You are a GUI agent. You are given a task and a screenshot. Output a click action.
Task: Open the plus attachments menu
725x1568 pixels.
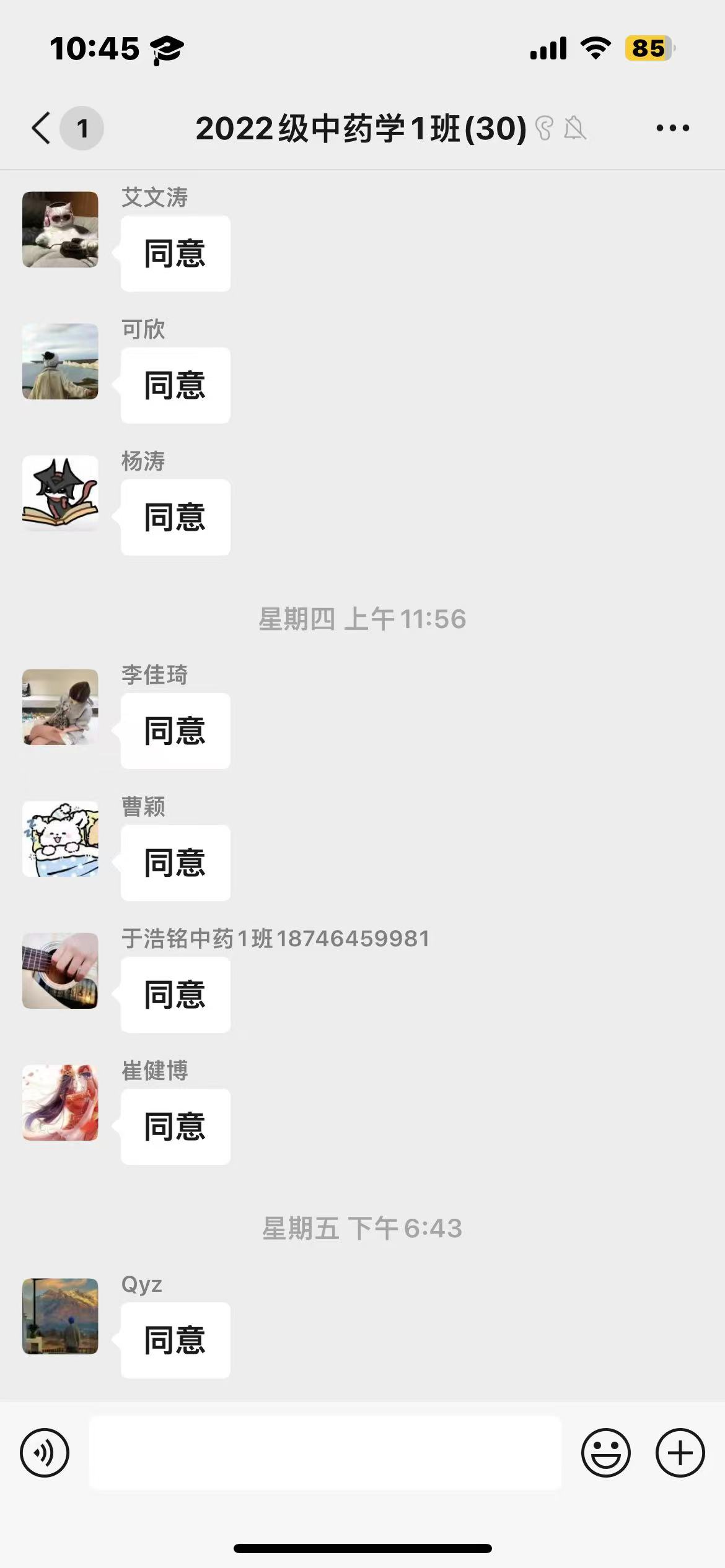680,1453
